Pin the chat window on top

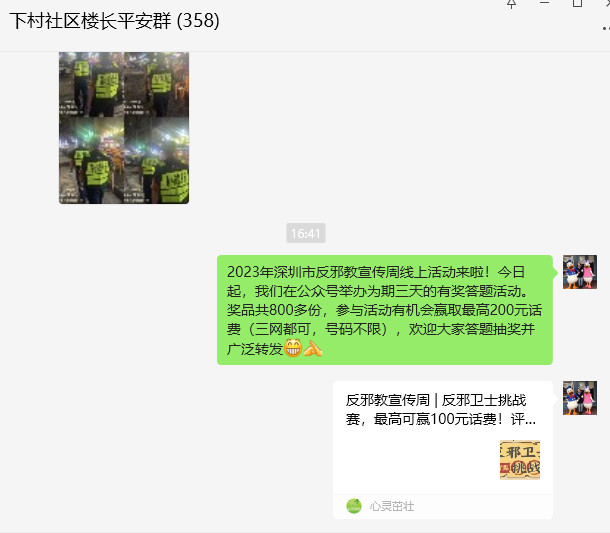point(511,4)
